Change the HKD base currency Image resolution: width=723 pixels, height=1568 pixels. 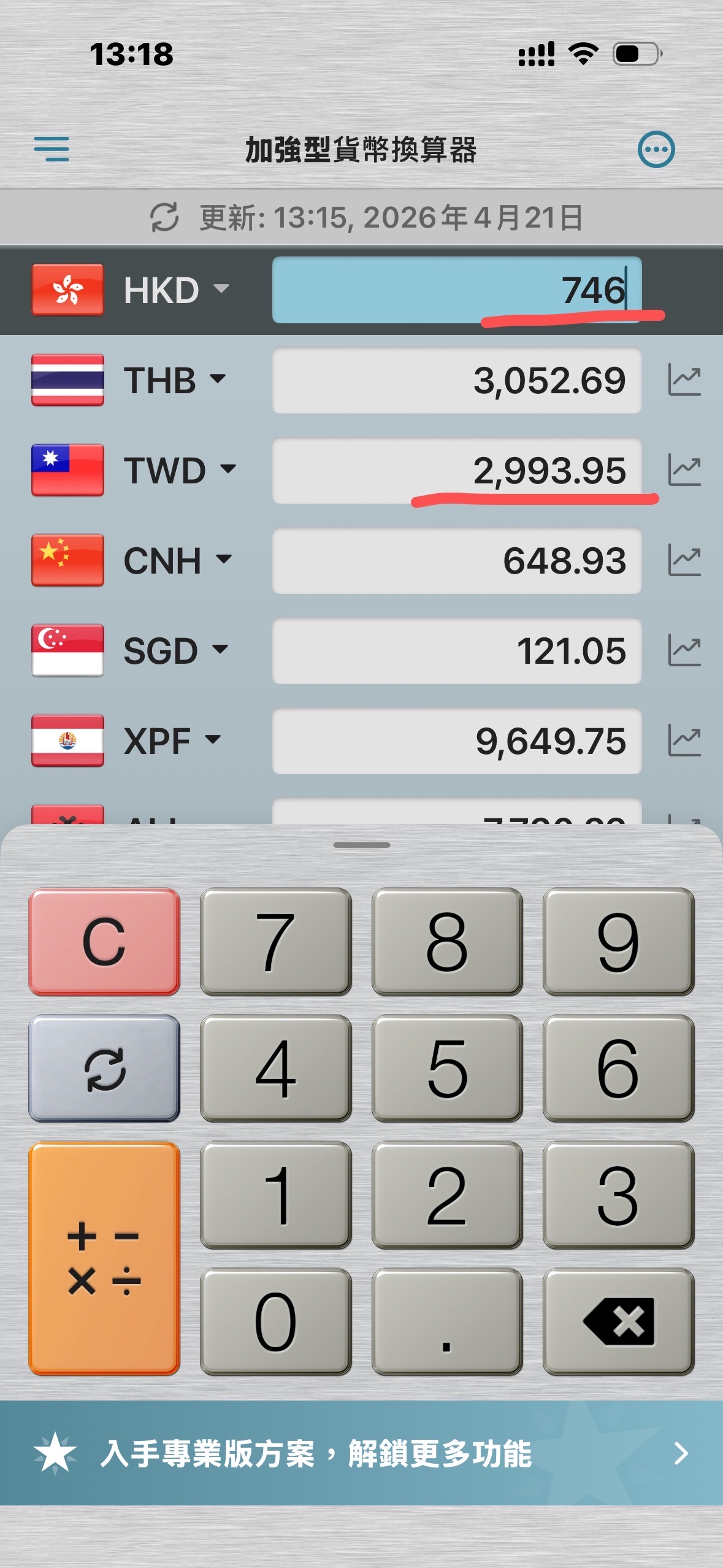point(175,290)
